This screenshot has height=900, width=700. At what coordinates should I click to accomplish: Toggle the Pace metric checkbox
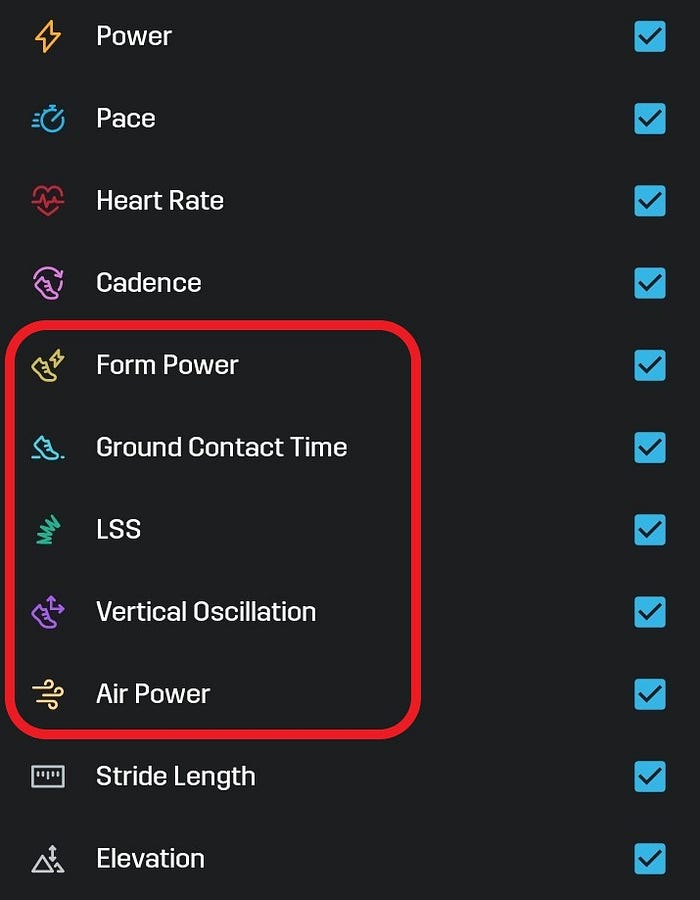click(650, 119)
